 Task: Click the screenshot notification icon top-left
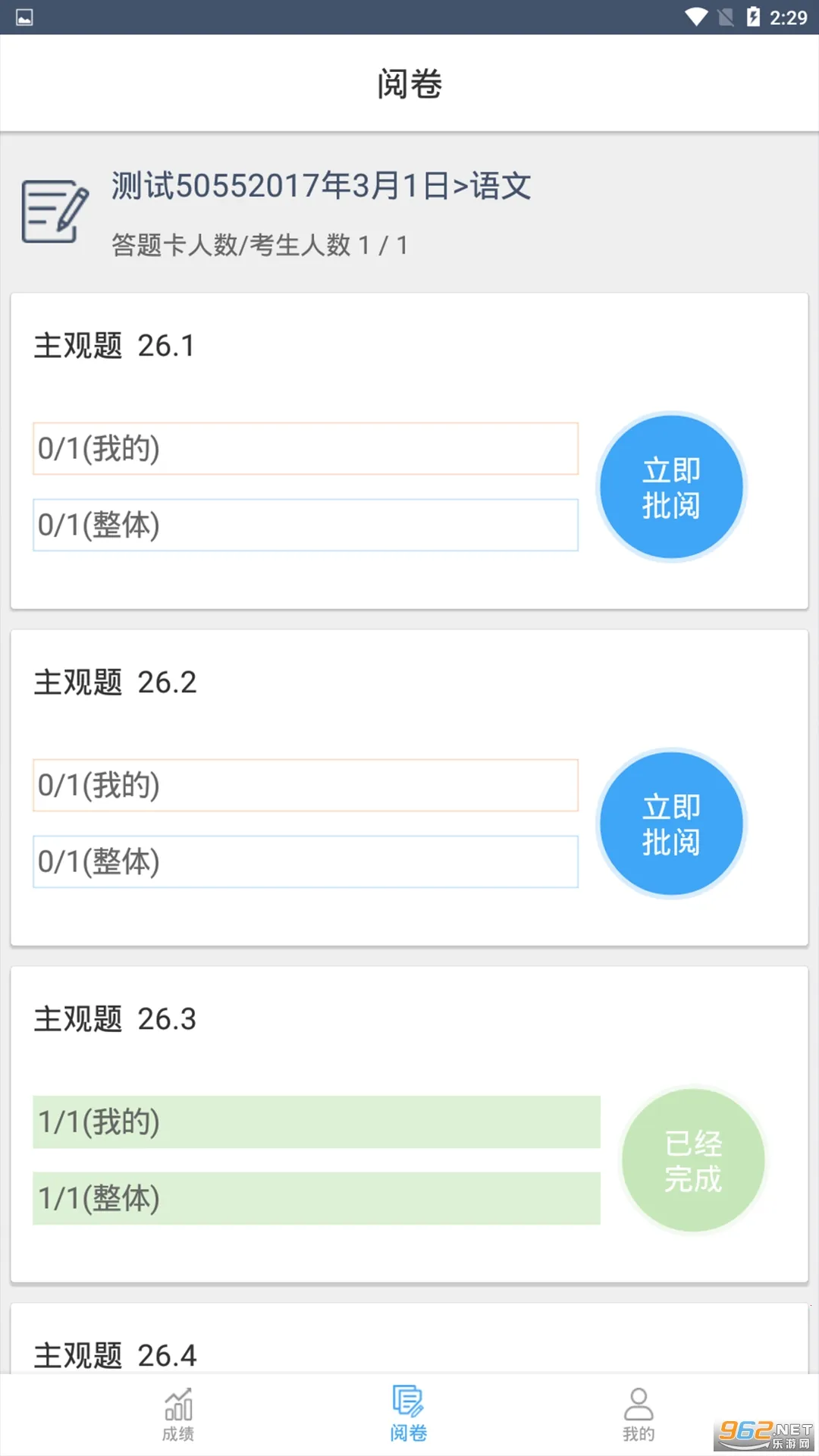click(x=25, y=17)
